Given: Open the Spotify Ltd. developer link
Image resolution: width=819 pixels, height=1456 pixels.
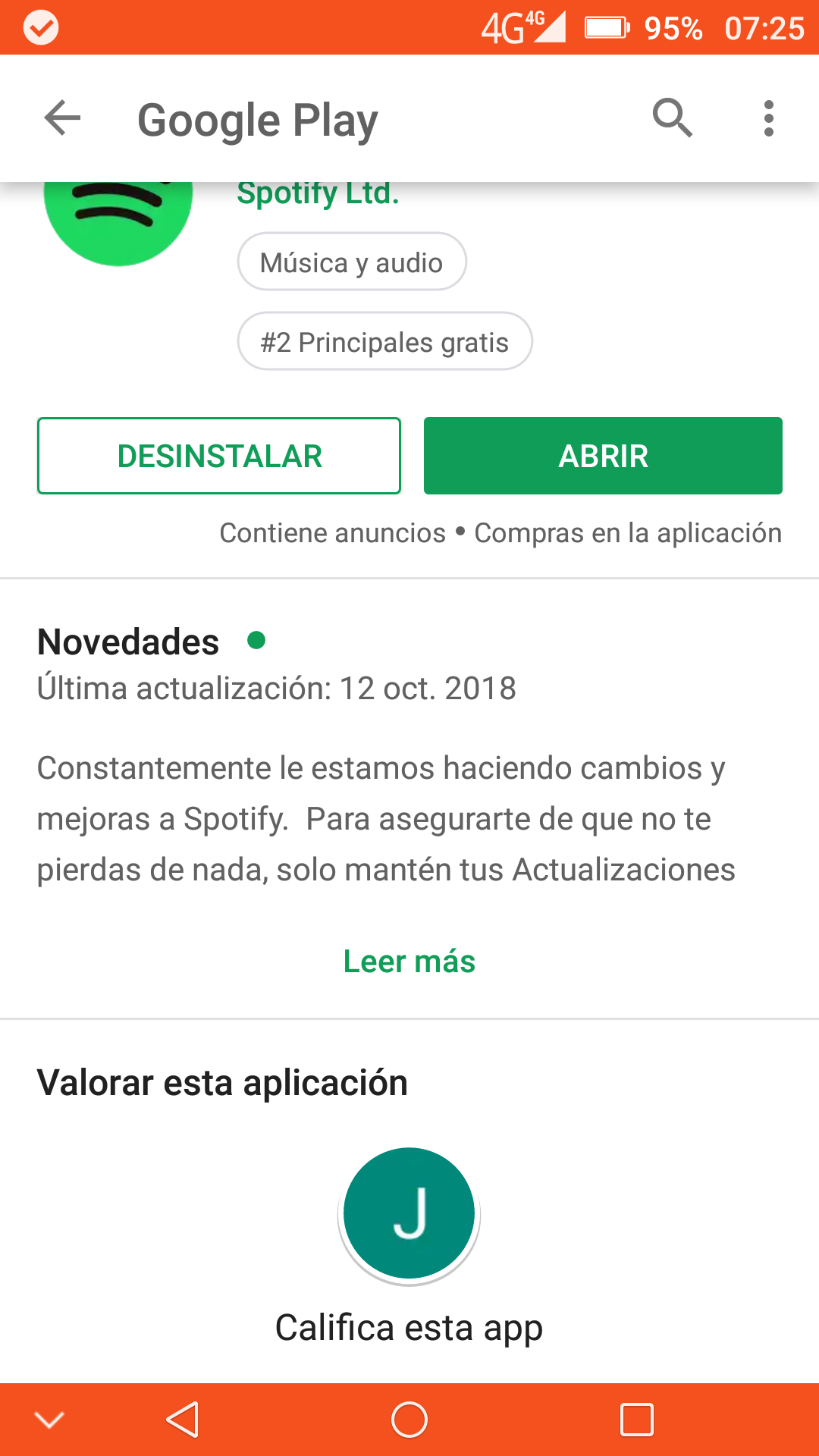Looking at the screenshot, I should tap(318, 194).
